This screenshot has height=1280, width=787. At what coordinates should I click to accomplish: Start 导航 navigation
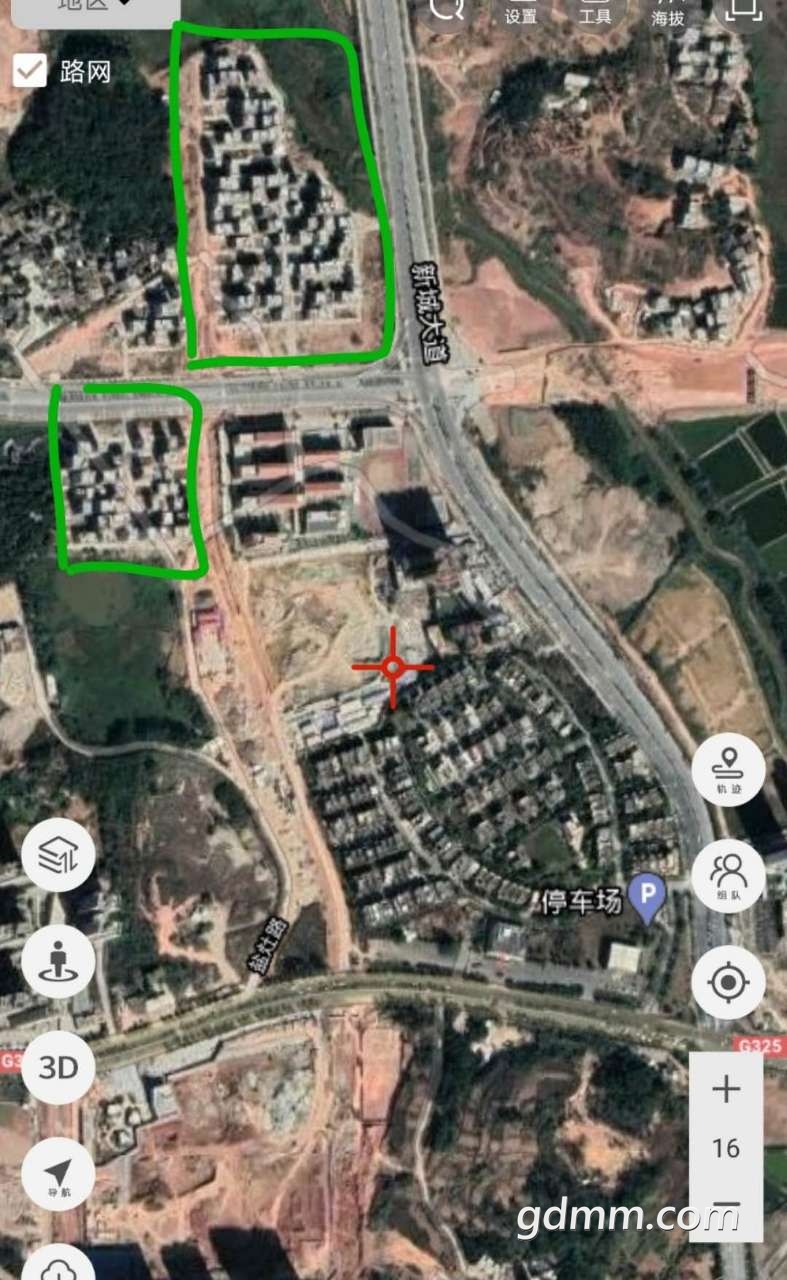coord(59,1173)
